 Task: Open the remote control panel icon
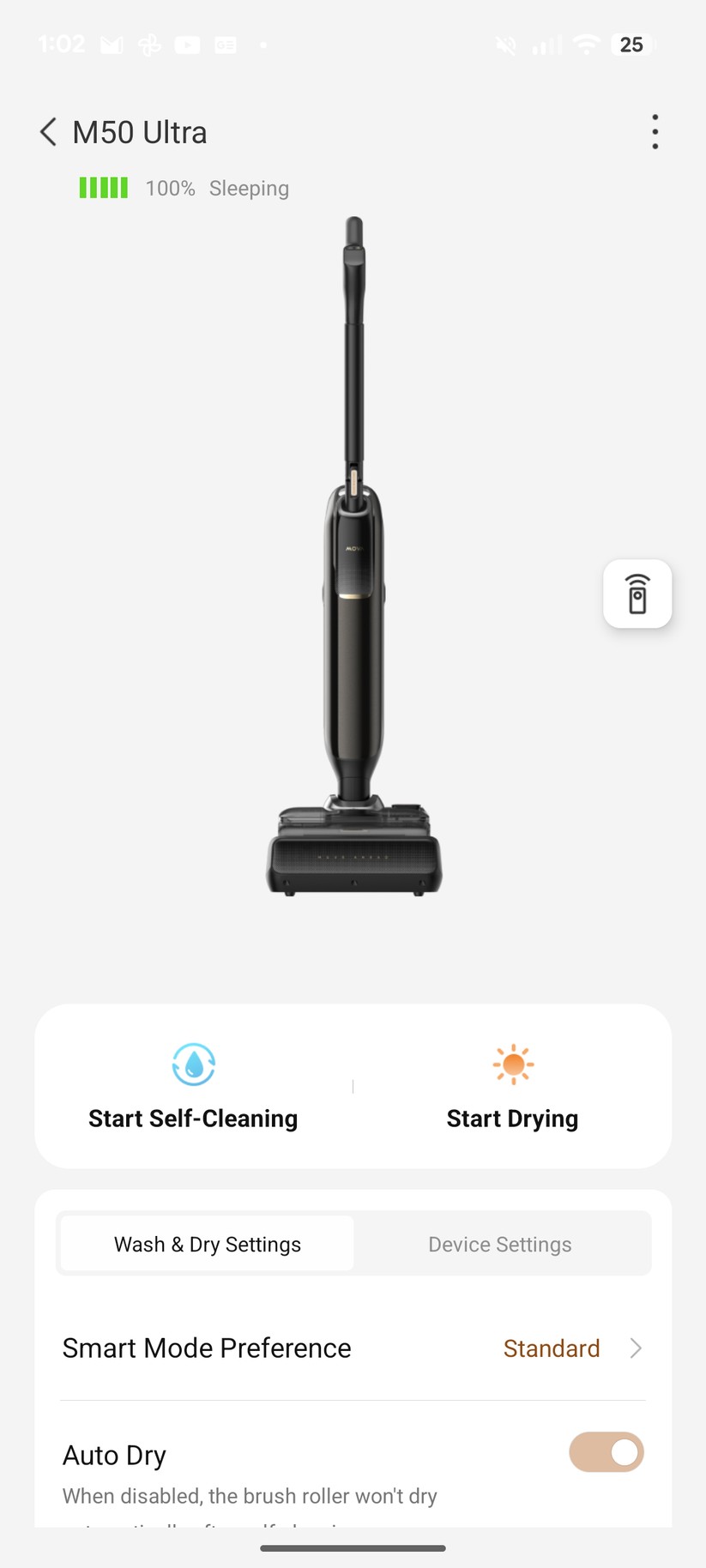[x=637, y=594]
